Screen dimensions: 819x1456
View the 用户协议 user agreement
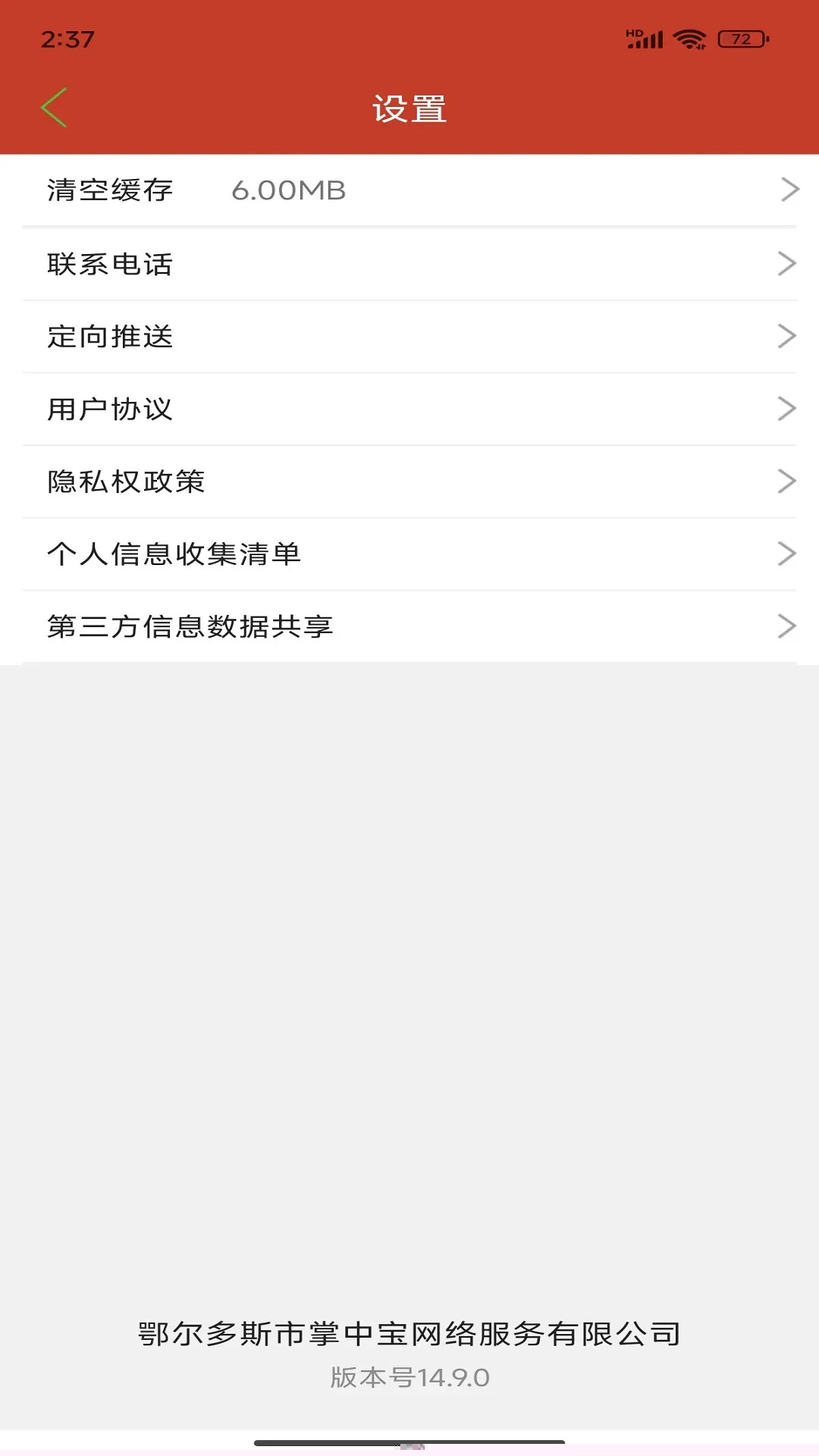409,409
